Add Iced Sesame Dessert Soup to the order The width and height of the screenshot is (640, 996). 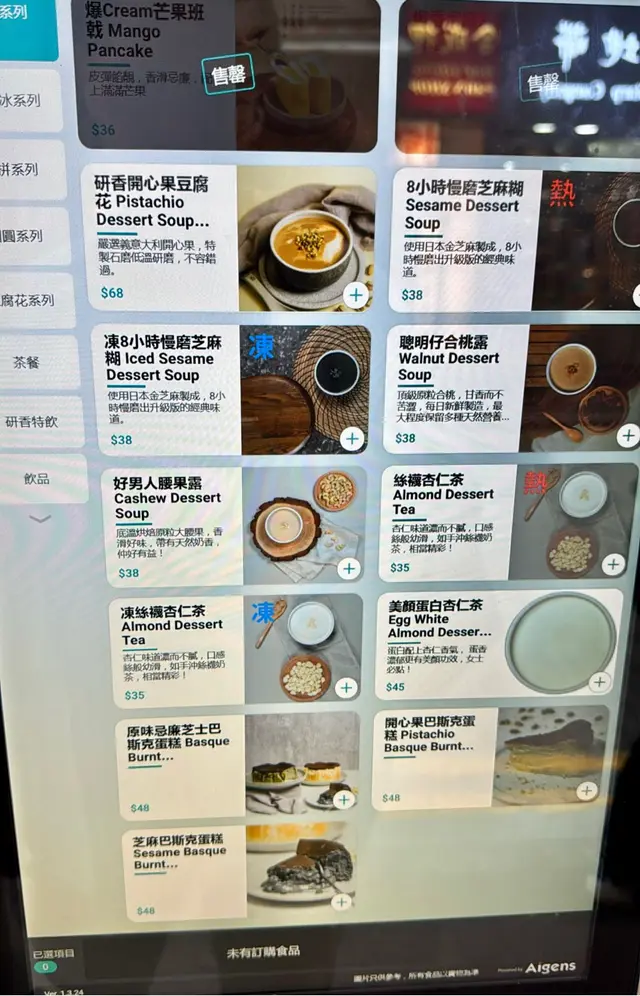(351, 438)
